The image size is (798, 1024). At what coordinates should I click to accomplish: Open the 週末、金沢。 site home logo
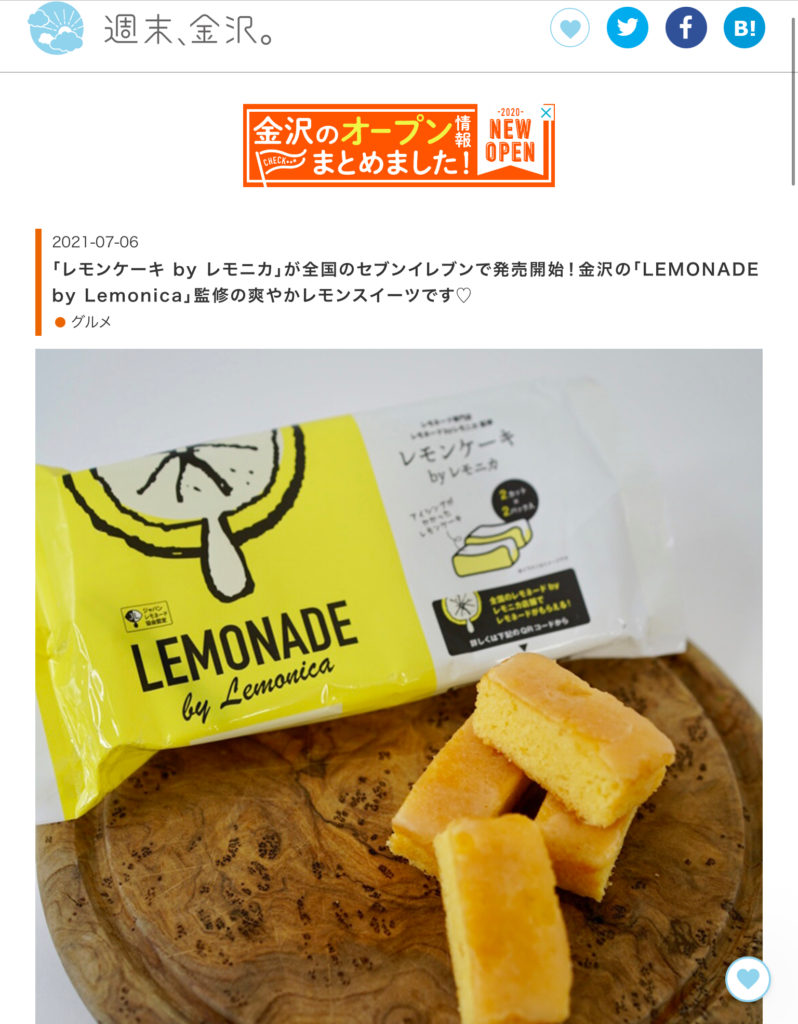click(x=150, y=29)
